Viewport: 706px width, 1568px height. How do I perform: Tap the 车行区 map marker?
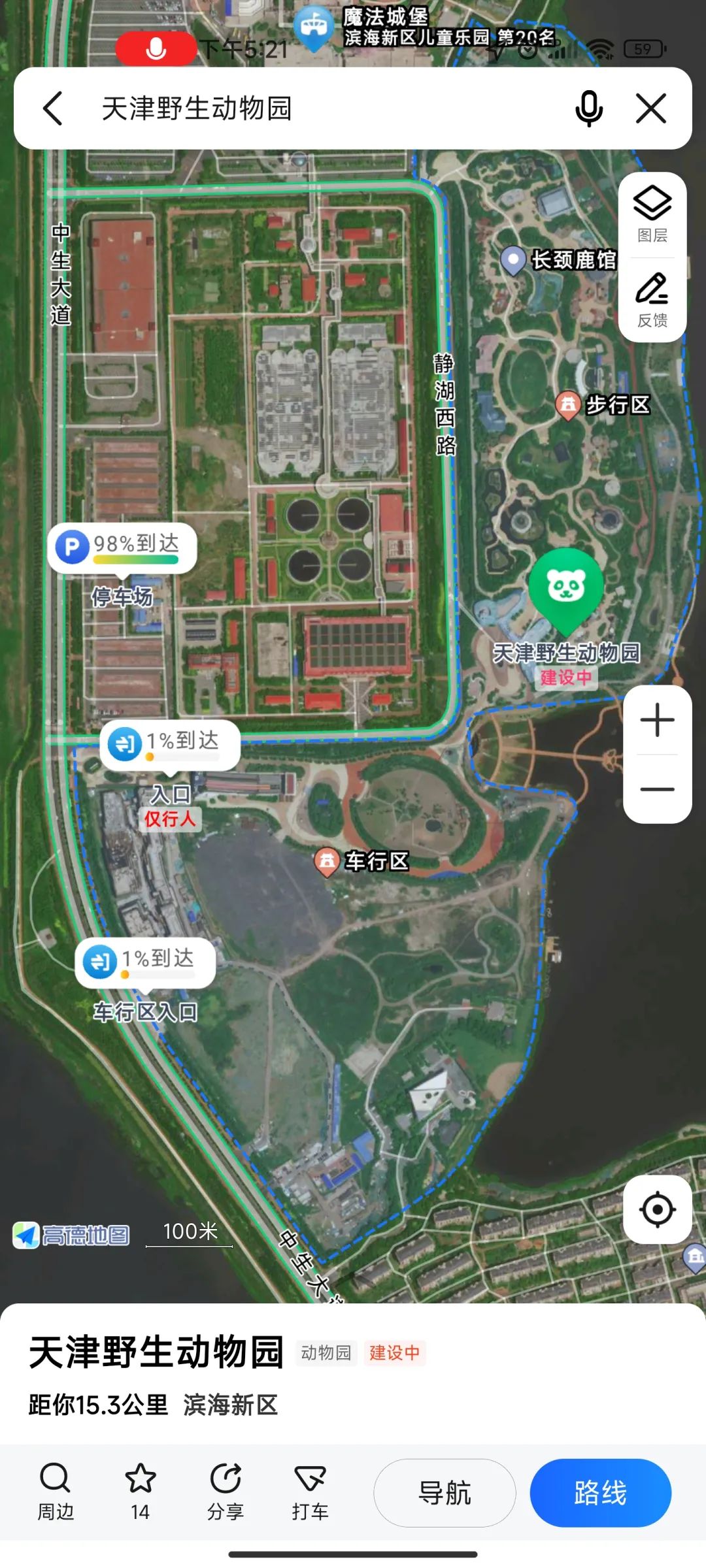pos(327,861)
